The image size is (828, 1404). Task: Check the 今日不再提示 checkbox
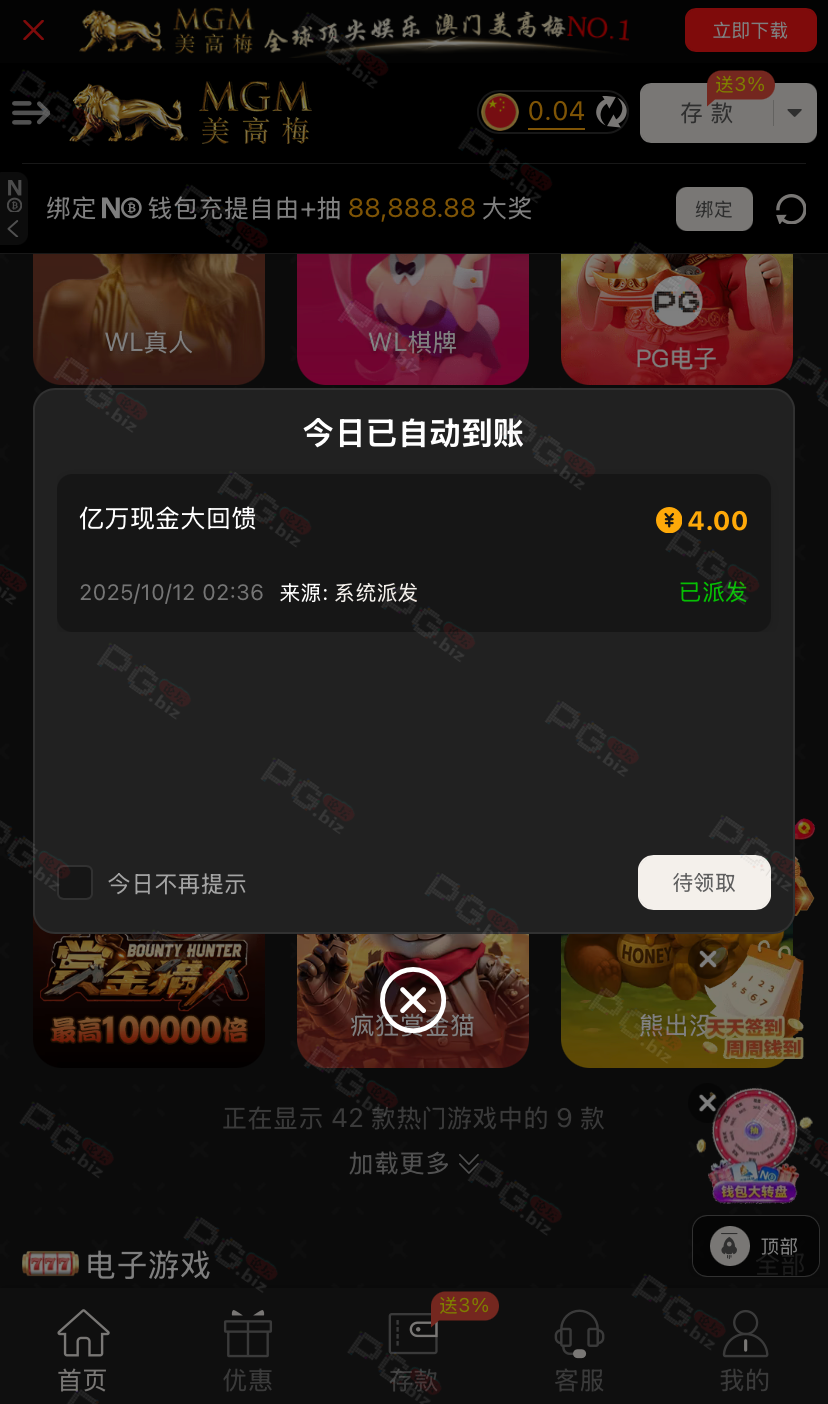pos(75,883)
